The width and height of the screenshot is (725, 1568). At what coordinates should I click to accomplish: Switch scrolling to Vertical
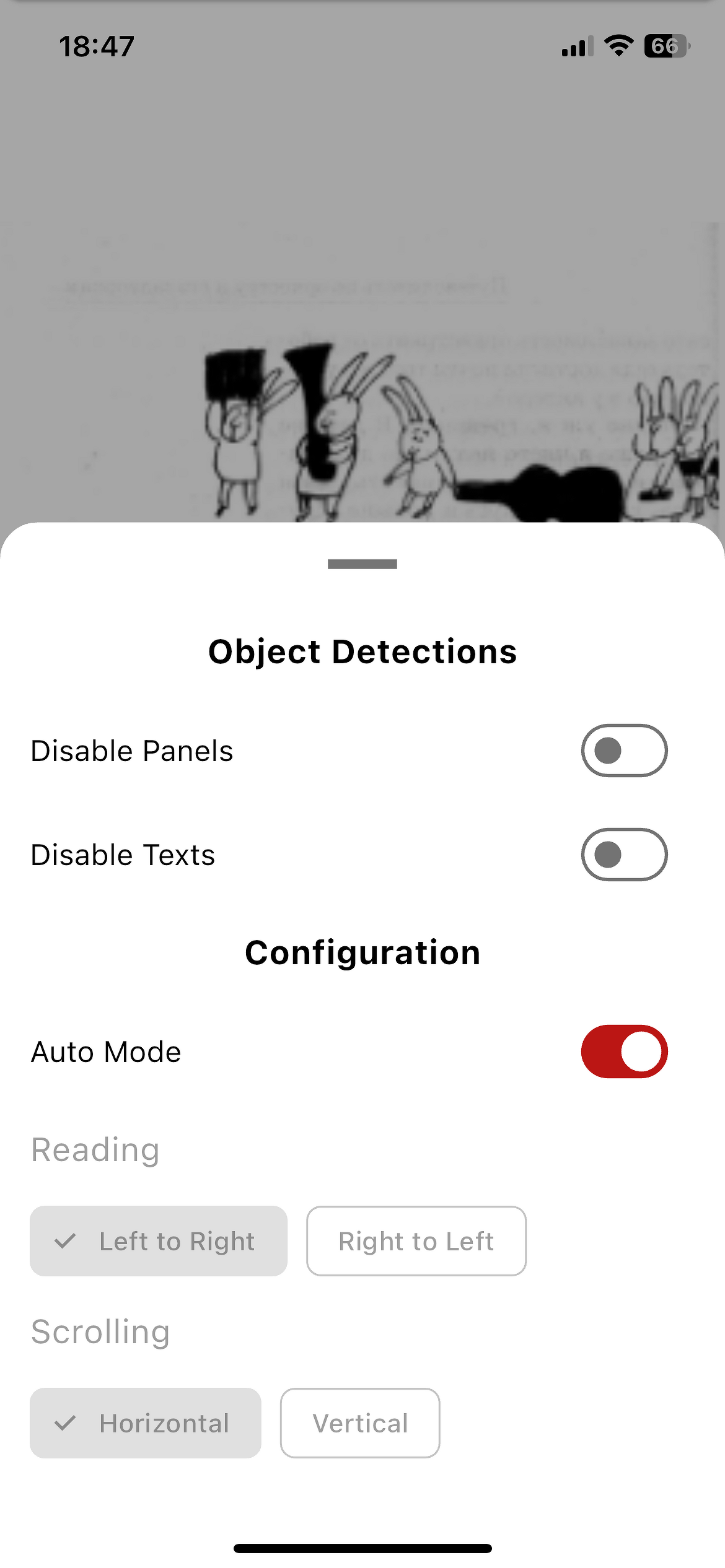tap(360, 1423)
